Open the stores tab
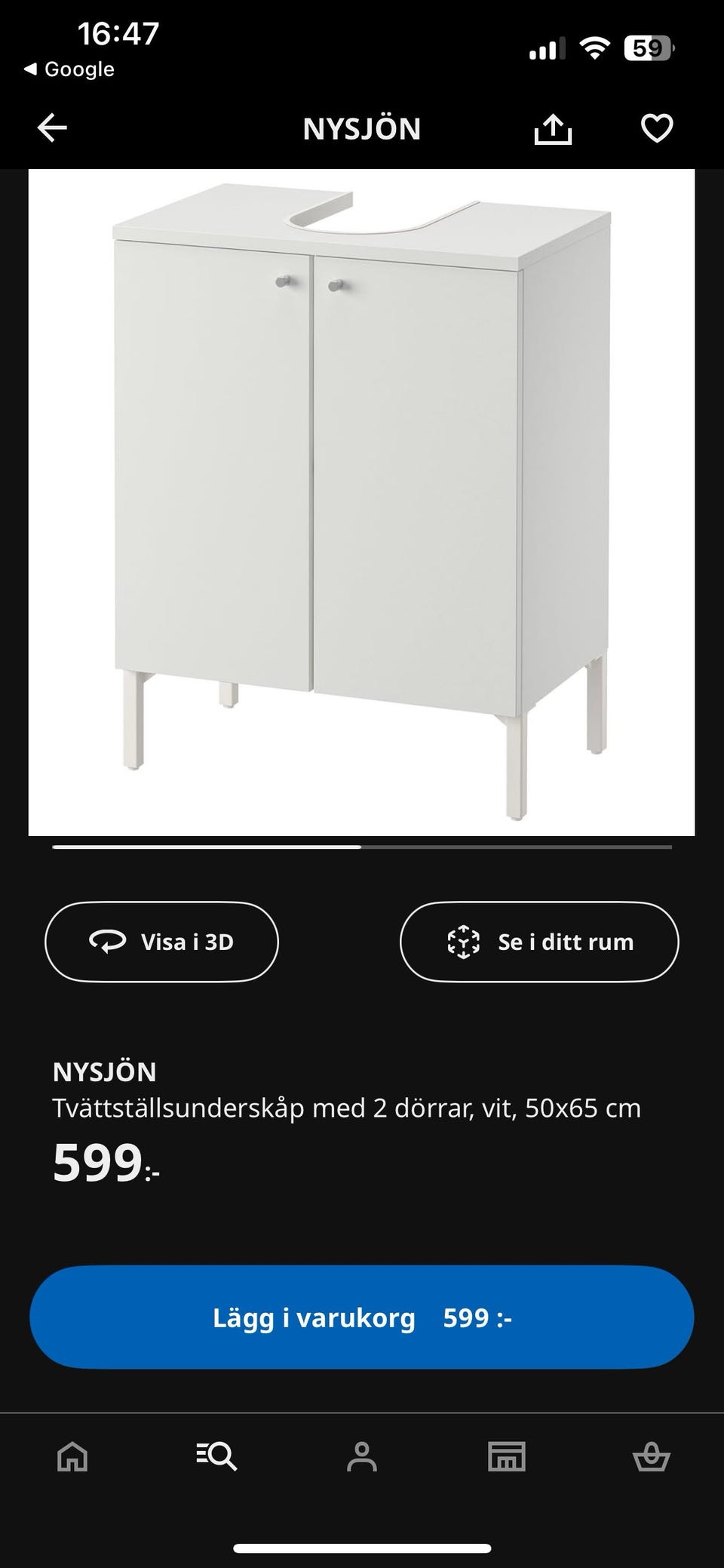 click(x=506, y=1456)
